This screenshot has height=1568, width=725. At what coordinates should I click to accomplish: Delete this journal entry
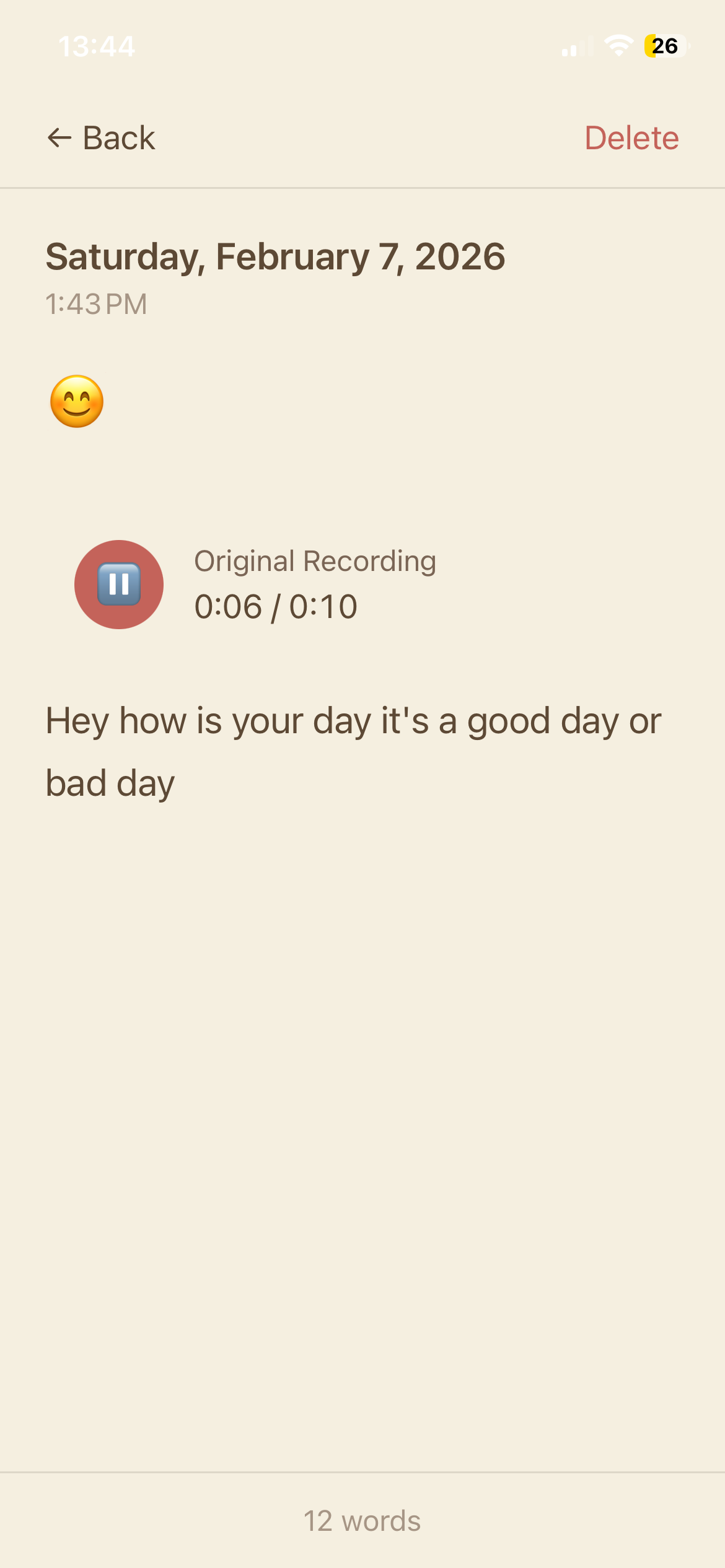pyautogui.click(x=631, y=137)
